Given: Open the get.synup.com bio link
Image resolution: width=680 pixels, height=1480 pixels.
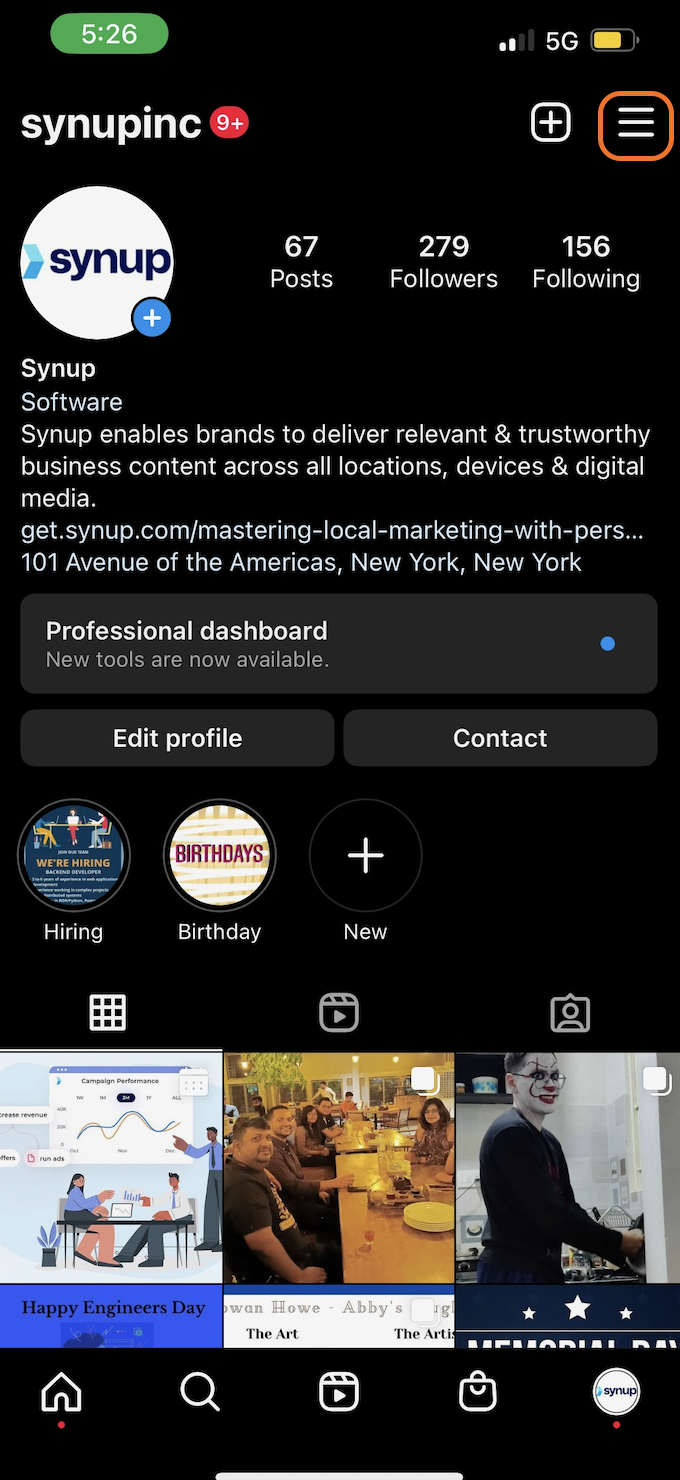Looking at the screenshot, I should [x=331, y=530].
